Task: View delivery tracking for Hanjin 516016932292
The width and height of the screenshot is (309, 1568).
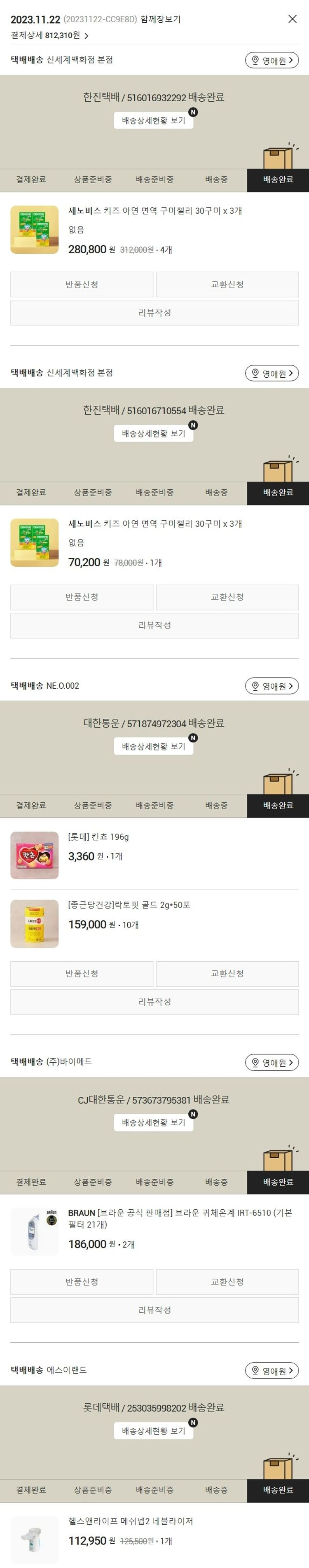Action: tap(154, 121)
